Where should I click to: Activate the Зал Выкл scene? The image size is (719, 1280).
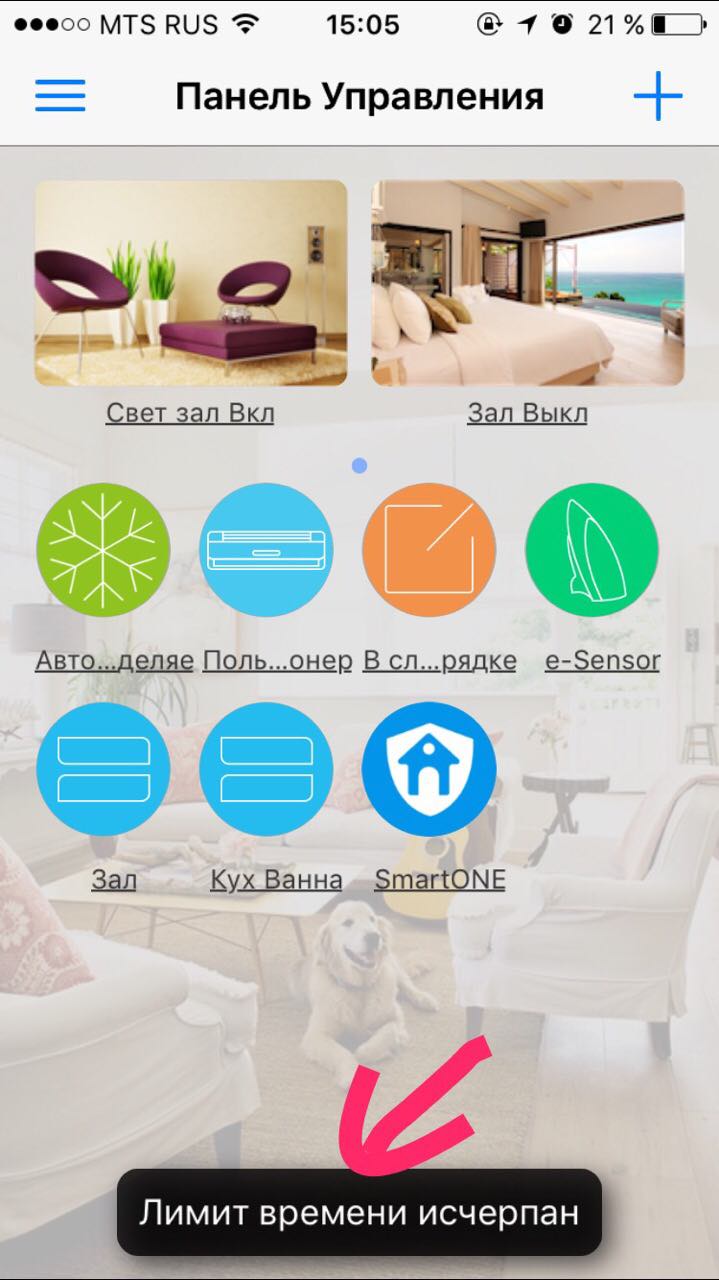pyautogui.click(x=528, y=283)
